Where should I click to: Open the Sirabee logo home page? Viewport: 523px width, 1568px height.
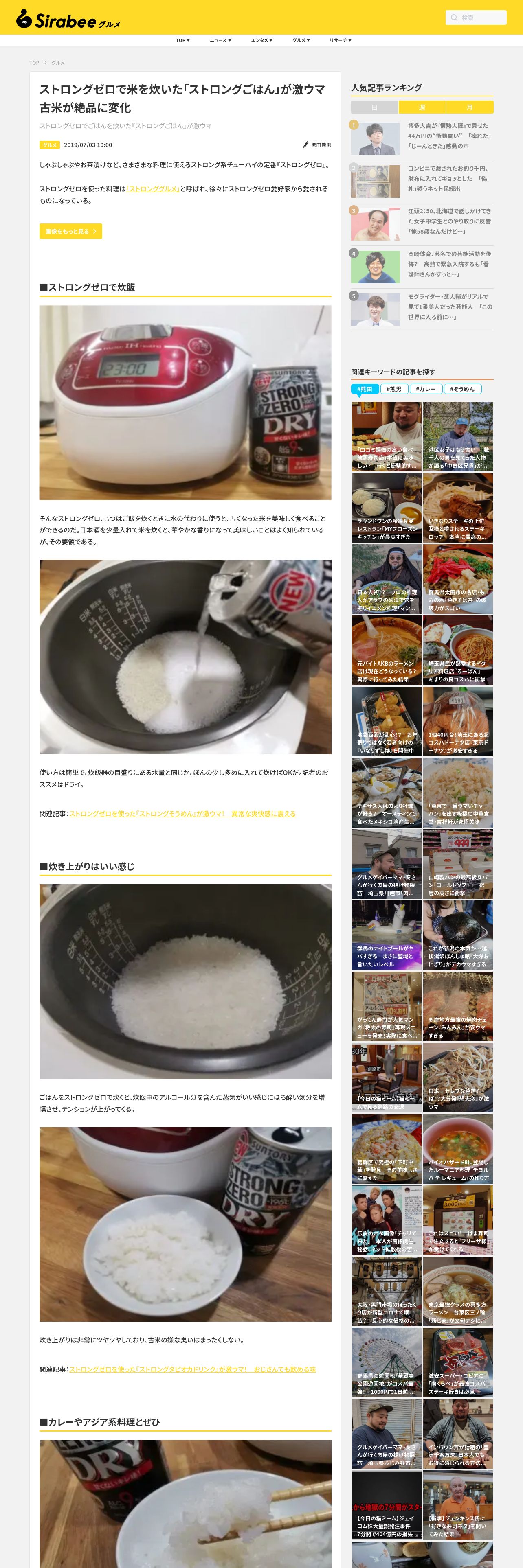tap(68, 20)
